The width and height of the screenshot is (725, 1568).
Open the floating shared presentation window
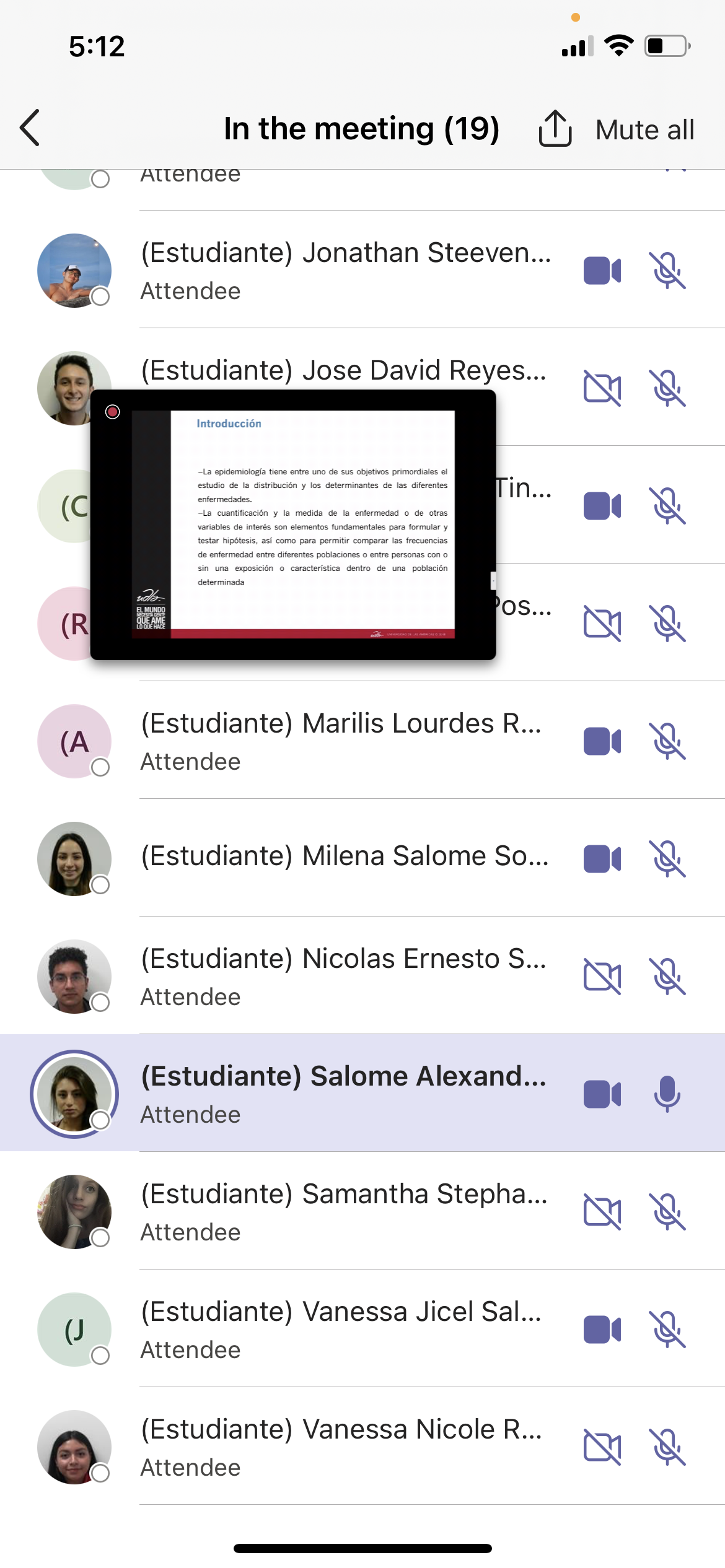pos(293,525)
